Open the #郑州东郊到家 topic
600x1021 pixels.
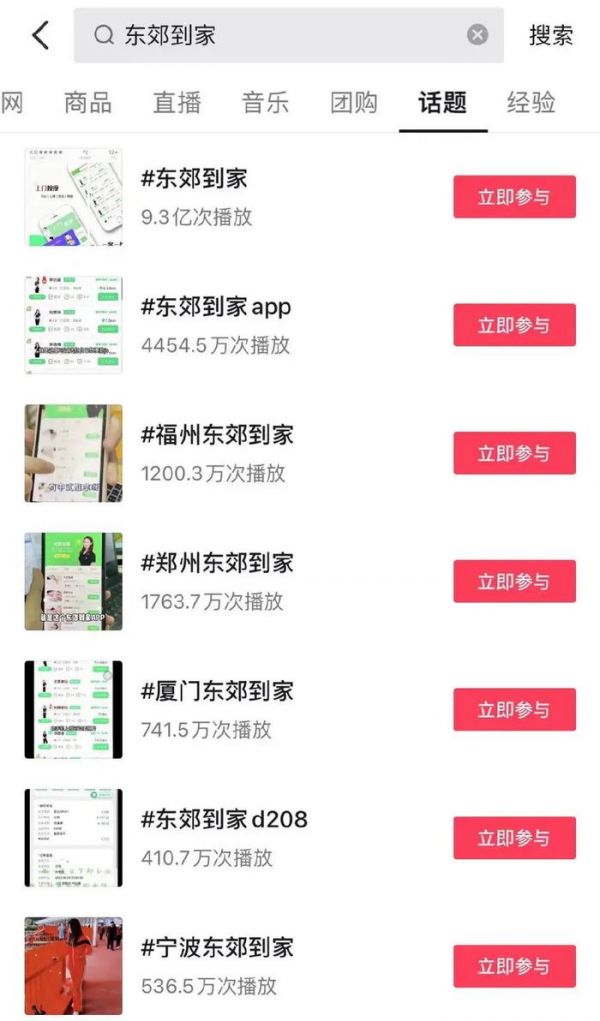pyautogui.click(x=217, y=563)
